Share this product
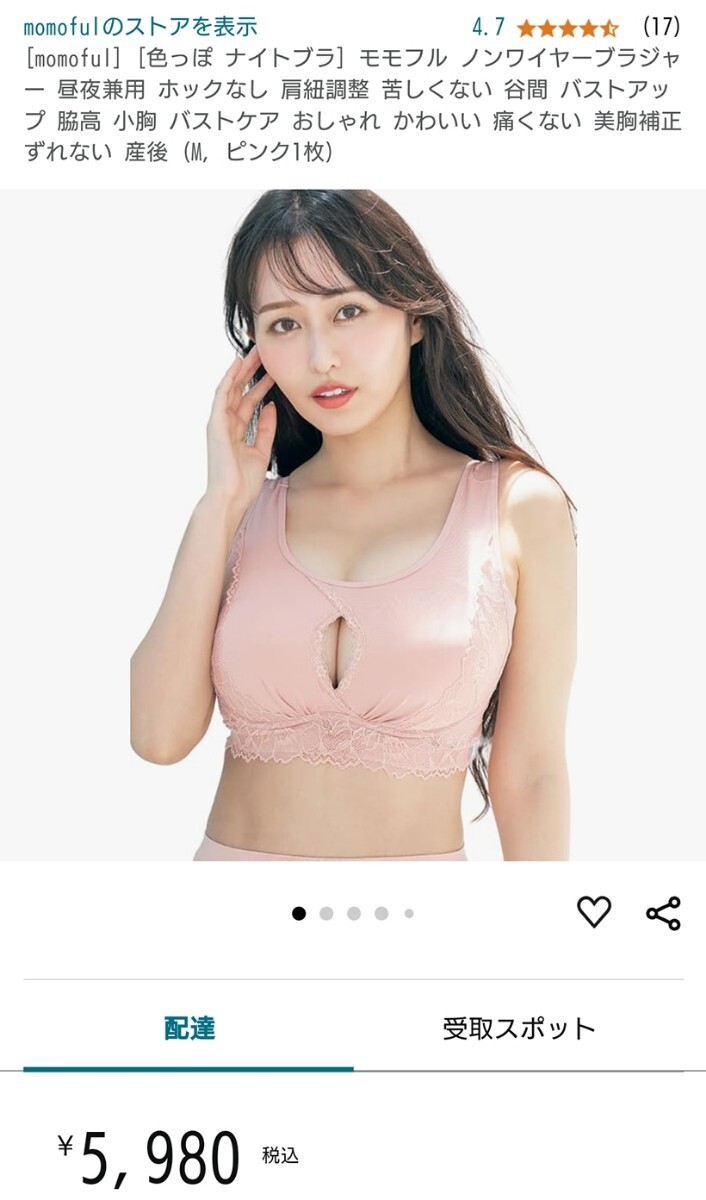Screen dimensions: 706x1200 click(663, 912)
